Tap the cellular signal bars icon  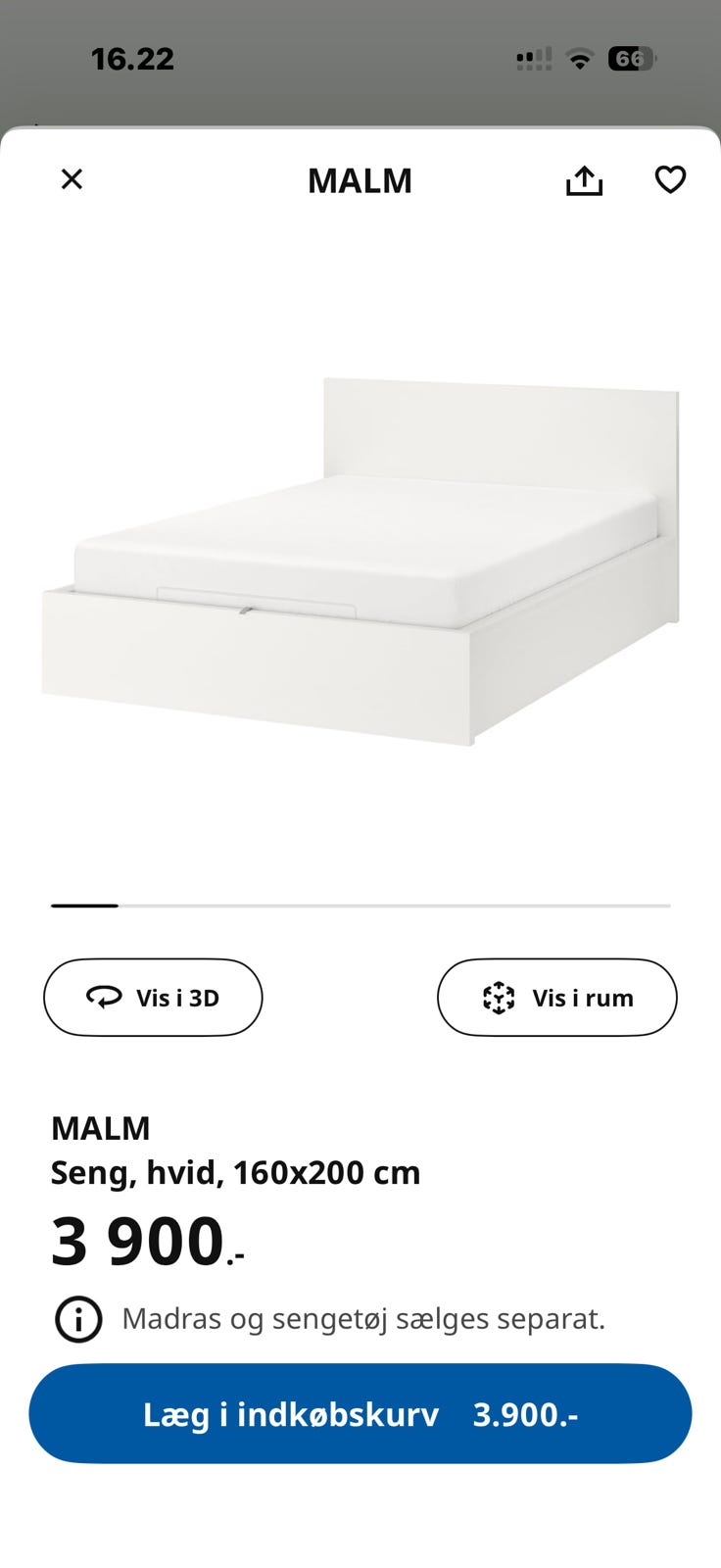[x=532, y=58]
